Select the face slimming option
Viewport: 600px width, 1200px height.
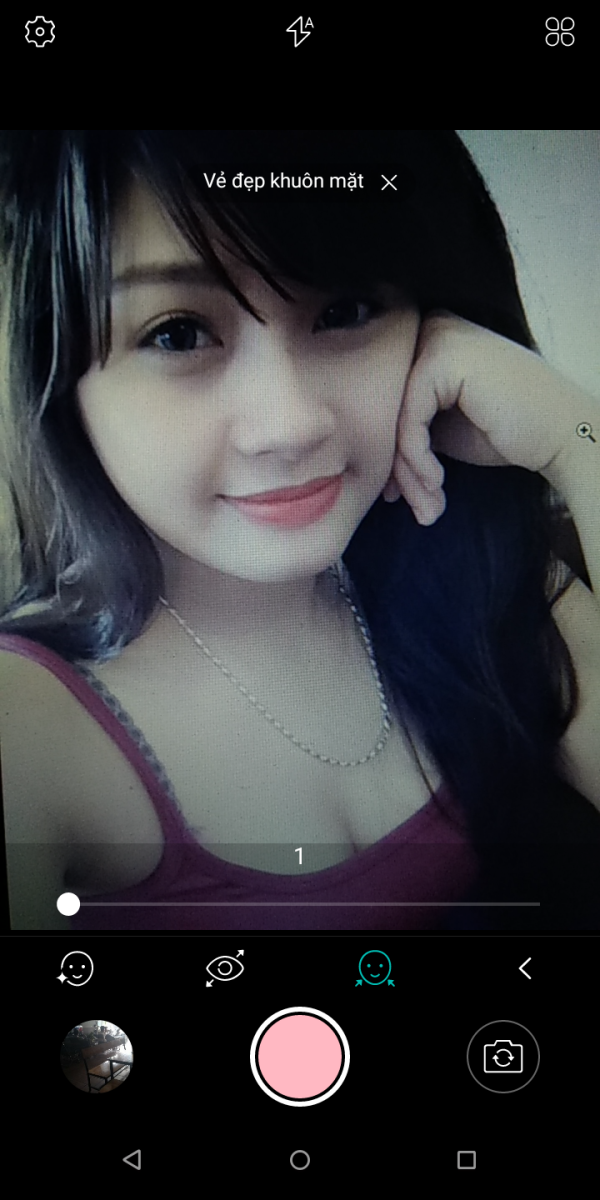[375, 968]
